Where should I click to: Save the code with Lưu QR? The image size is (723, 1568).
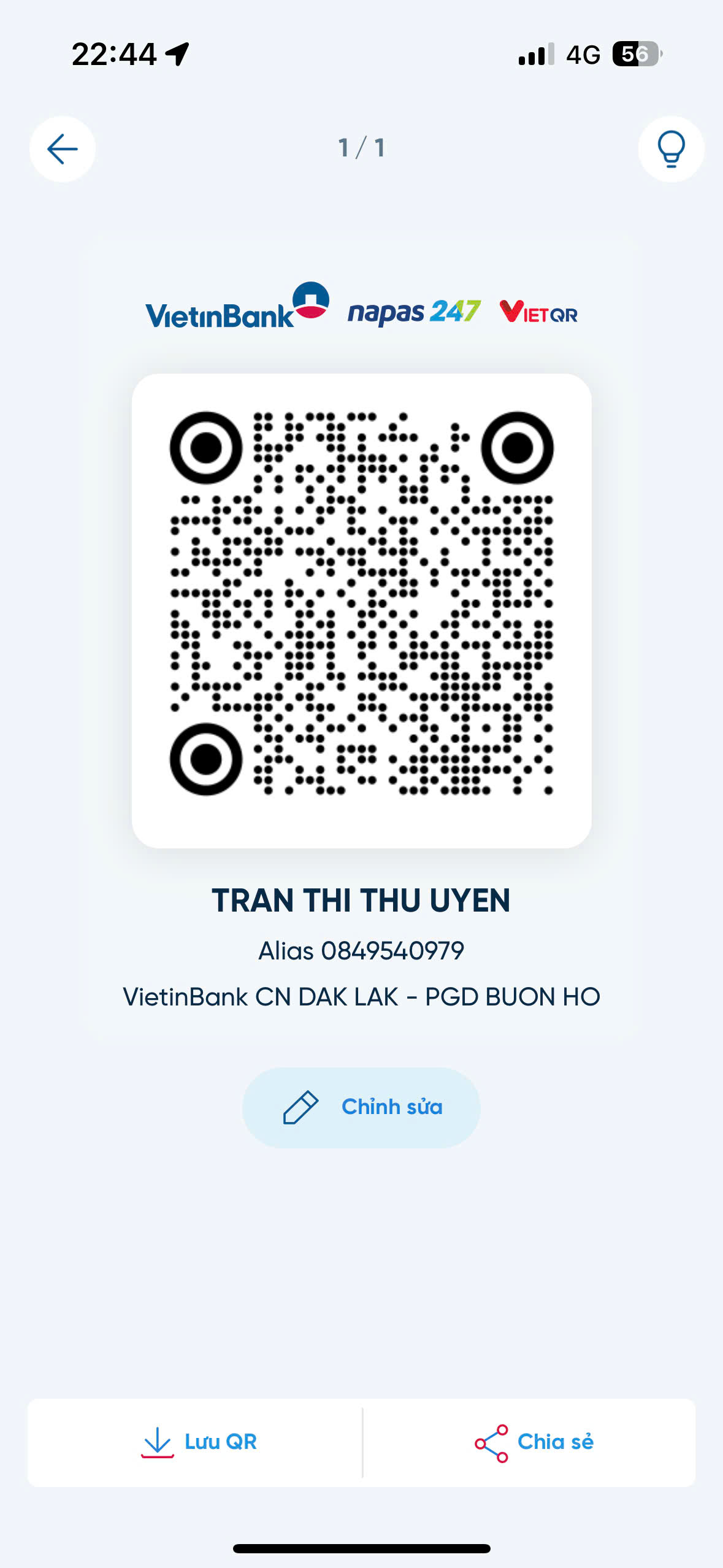[195, 1442]
